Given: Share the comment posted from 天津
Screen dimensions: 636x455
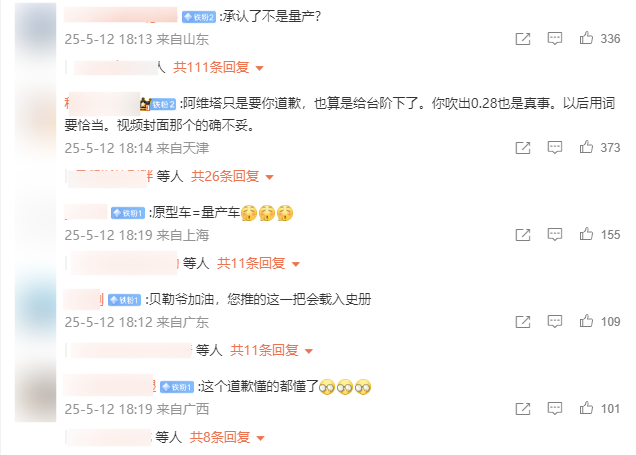Looking at the screenshot, I should click(x=522, y=148).
